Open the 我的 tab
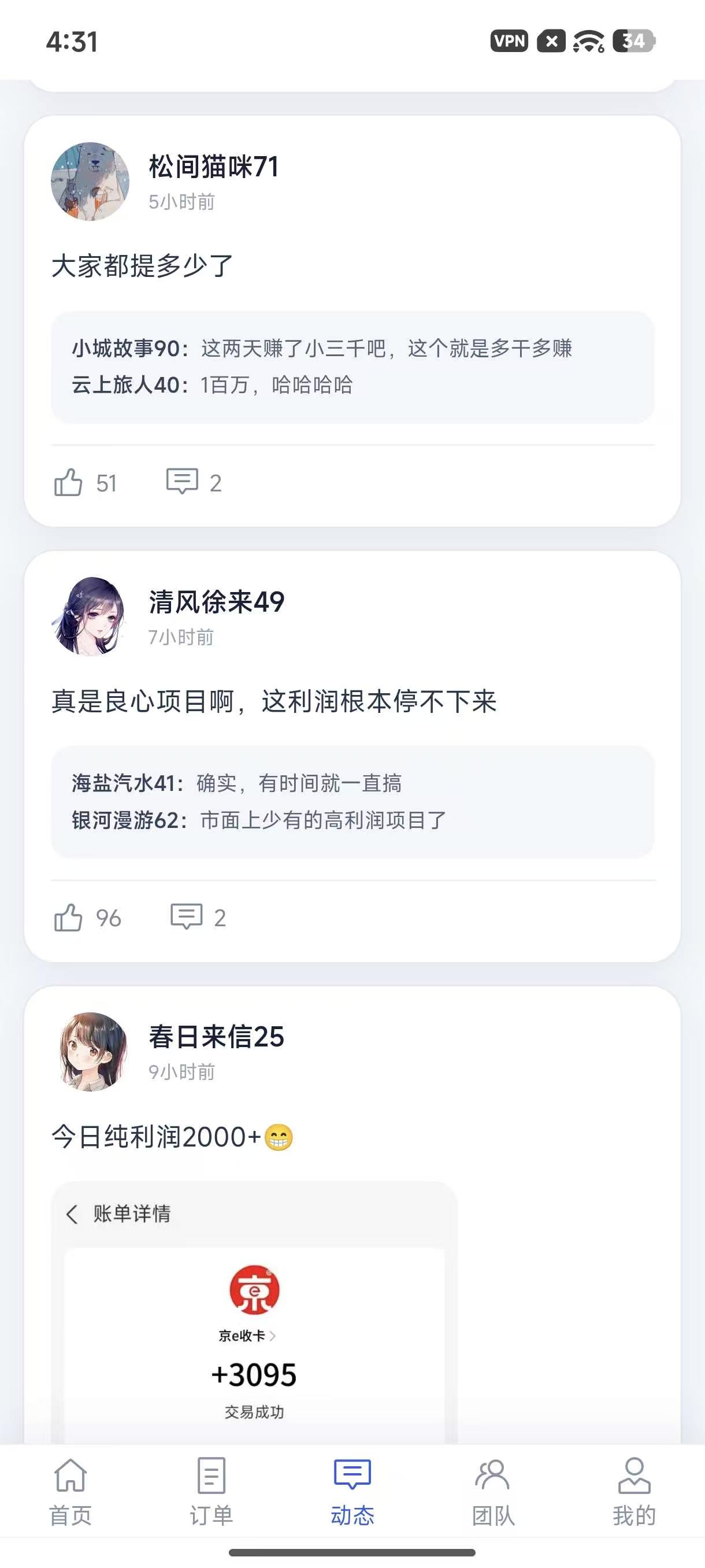Image resolution: width=705 pixels, height=1568 pixels. coord(634,1492)
